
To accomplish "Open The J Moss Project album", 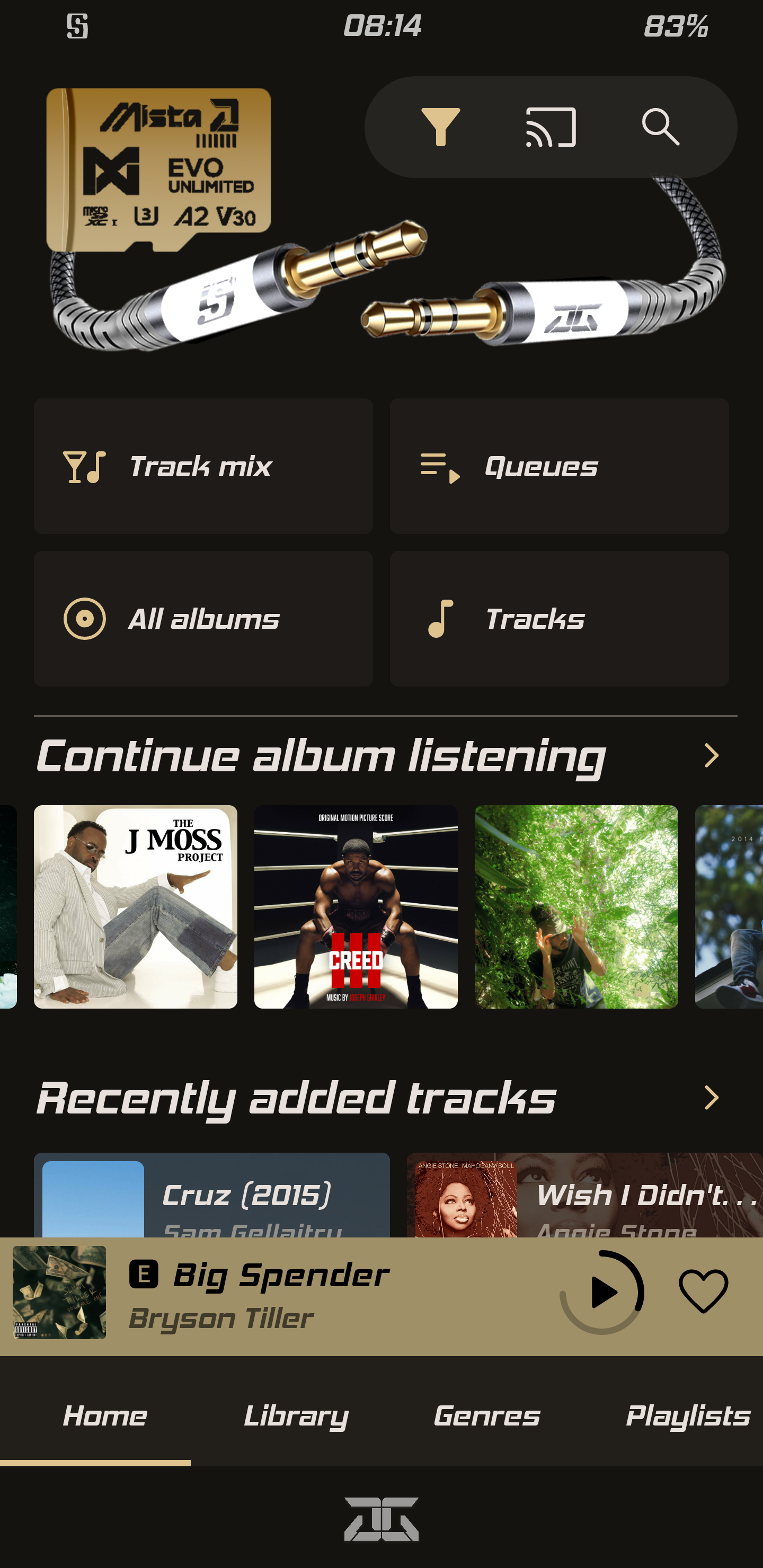I will tap(135, 906).
